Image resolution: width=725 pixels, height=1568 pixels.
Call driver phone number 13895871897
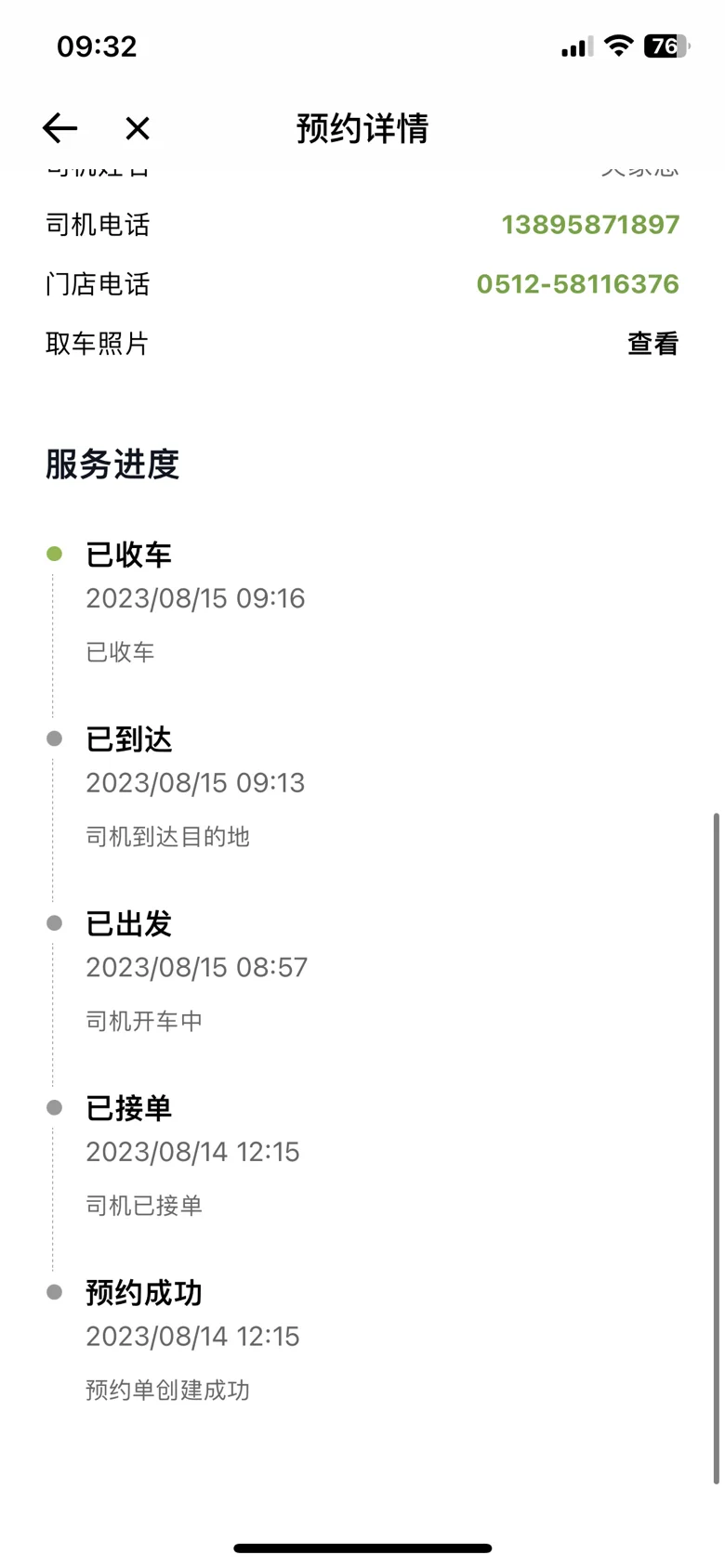[x=590, y=225]
